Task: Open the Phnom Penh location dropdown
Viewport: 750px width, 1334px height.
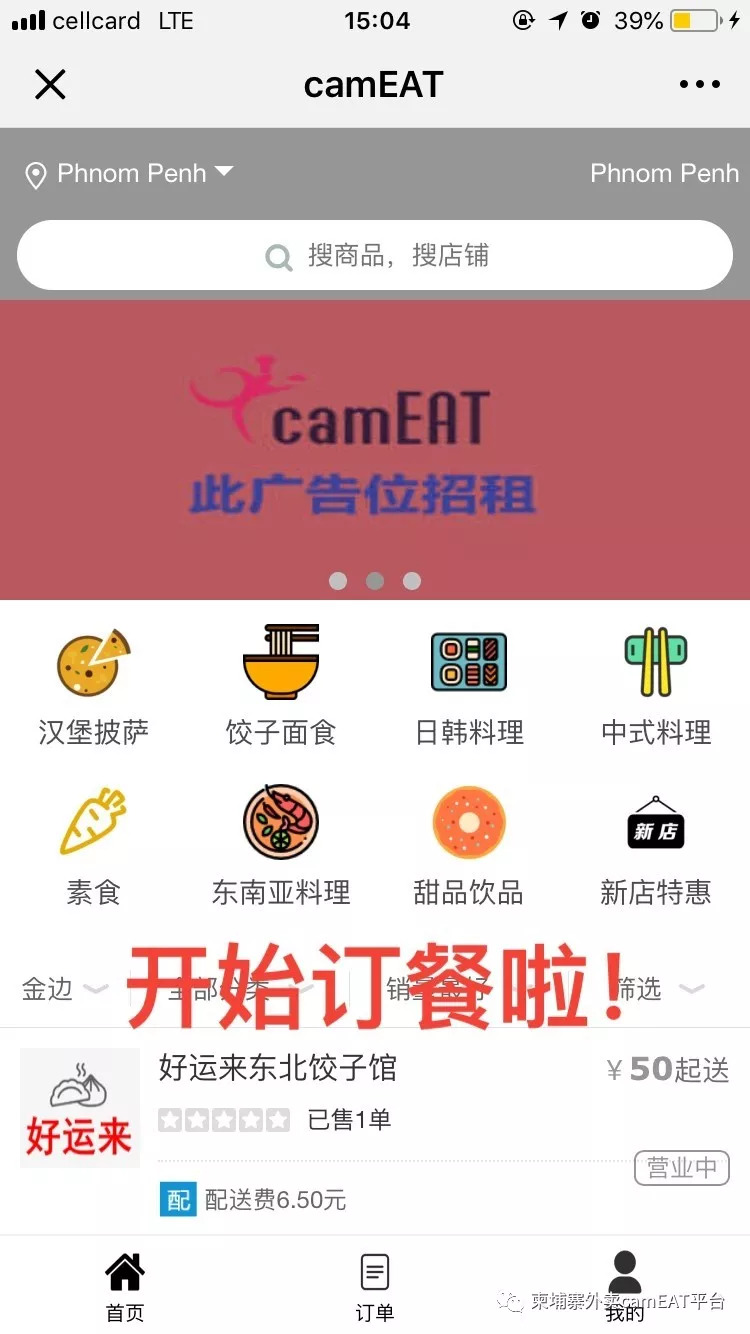Action: 130,174
